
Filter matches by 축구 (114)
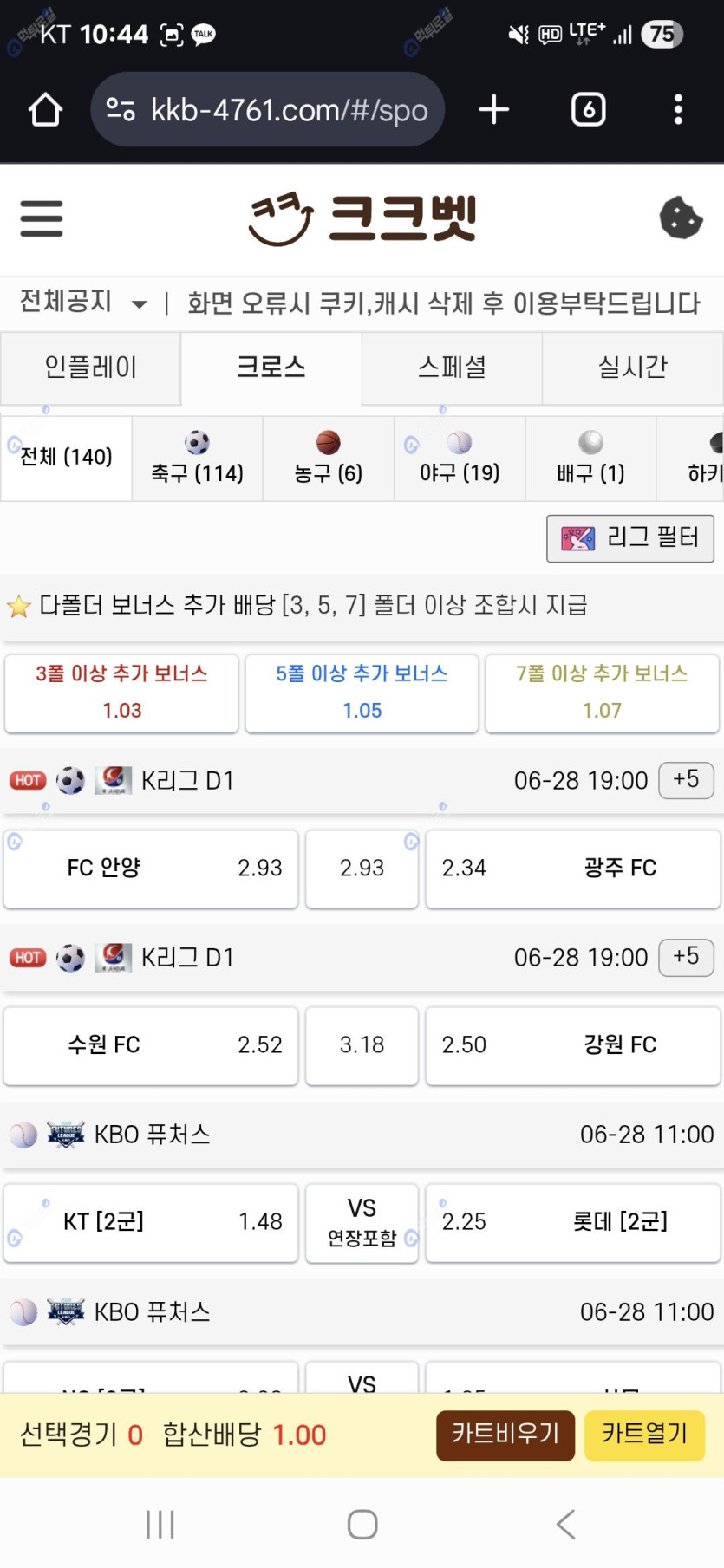[x=197, y=458]
